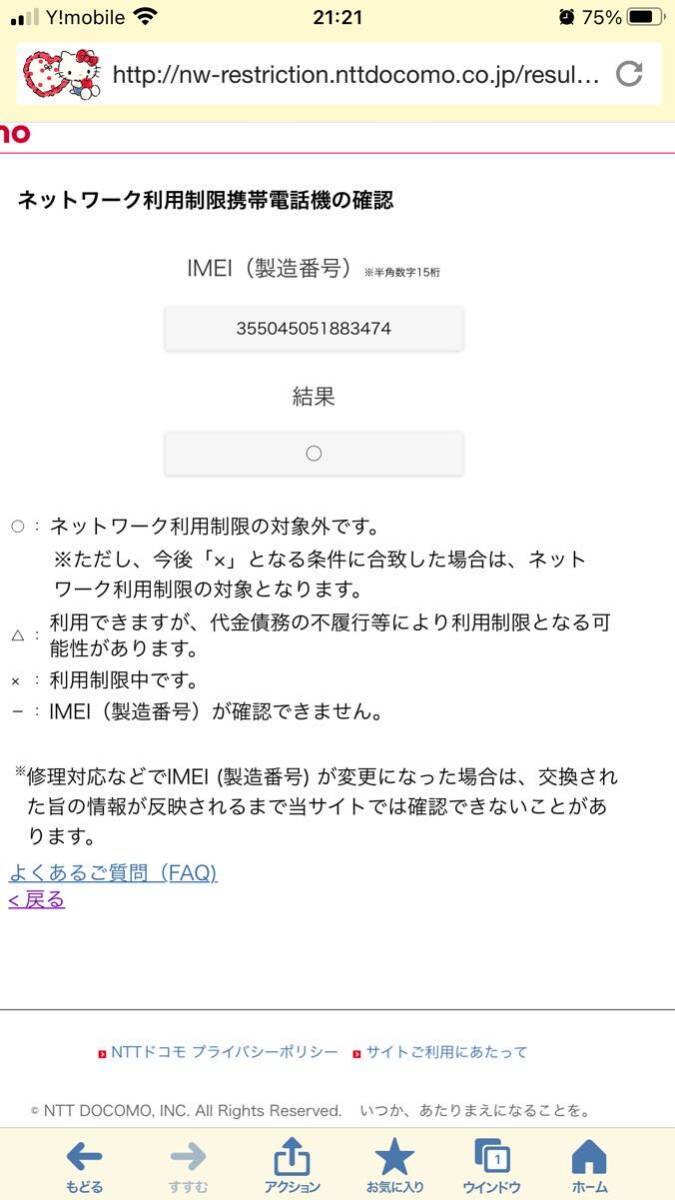The image size is (675, 1200).
Task: Go to the browser ホーム page
Action: tap(589, 1166)
